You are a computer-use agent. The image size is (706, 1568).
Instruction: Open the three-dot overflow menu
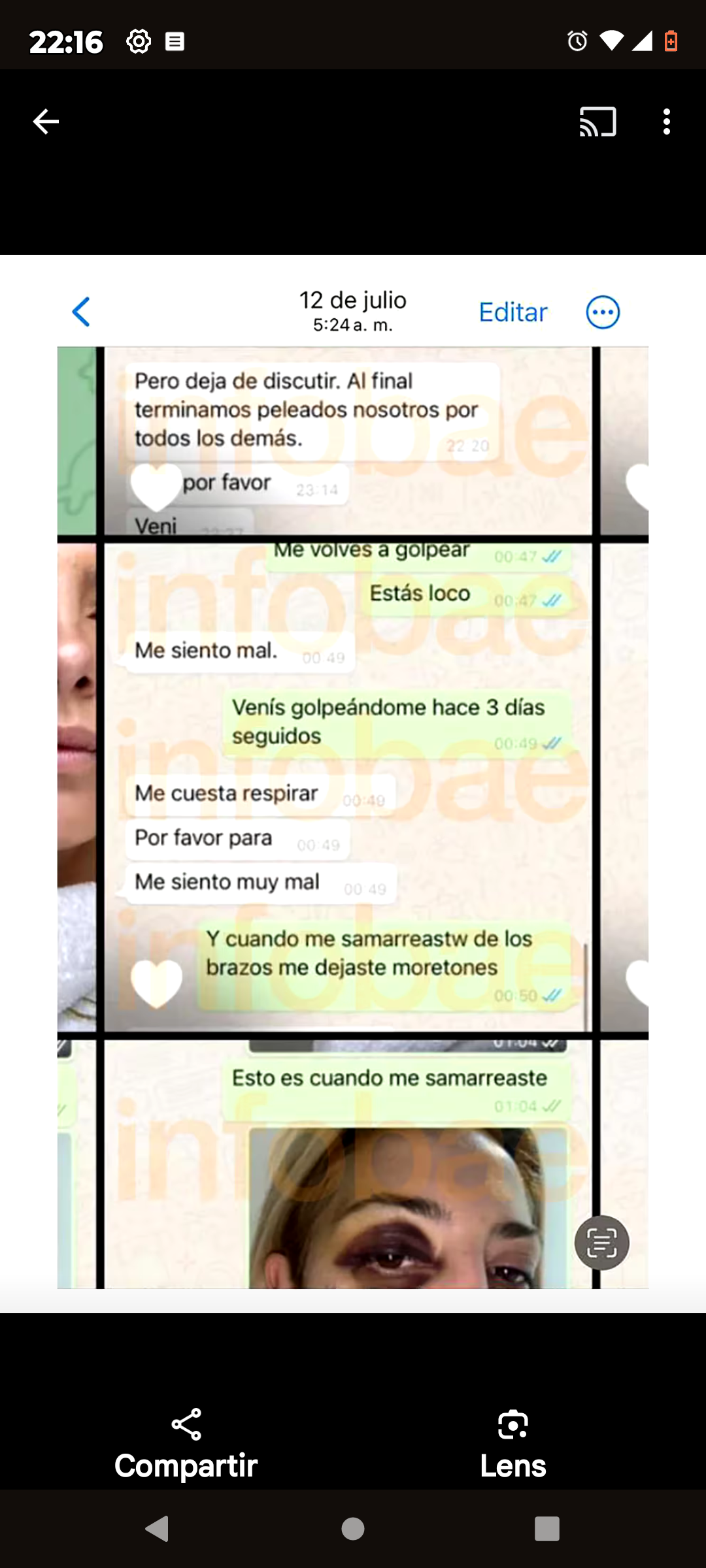[666, 122]
